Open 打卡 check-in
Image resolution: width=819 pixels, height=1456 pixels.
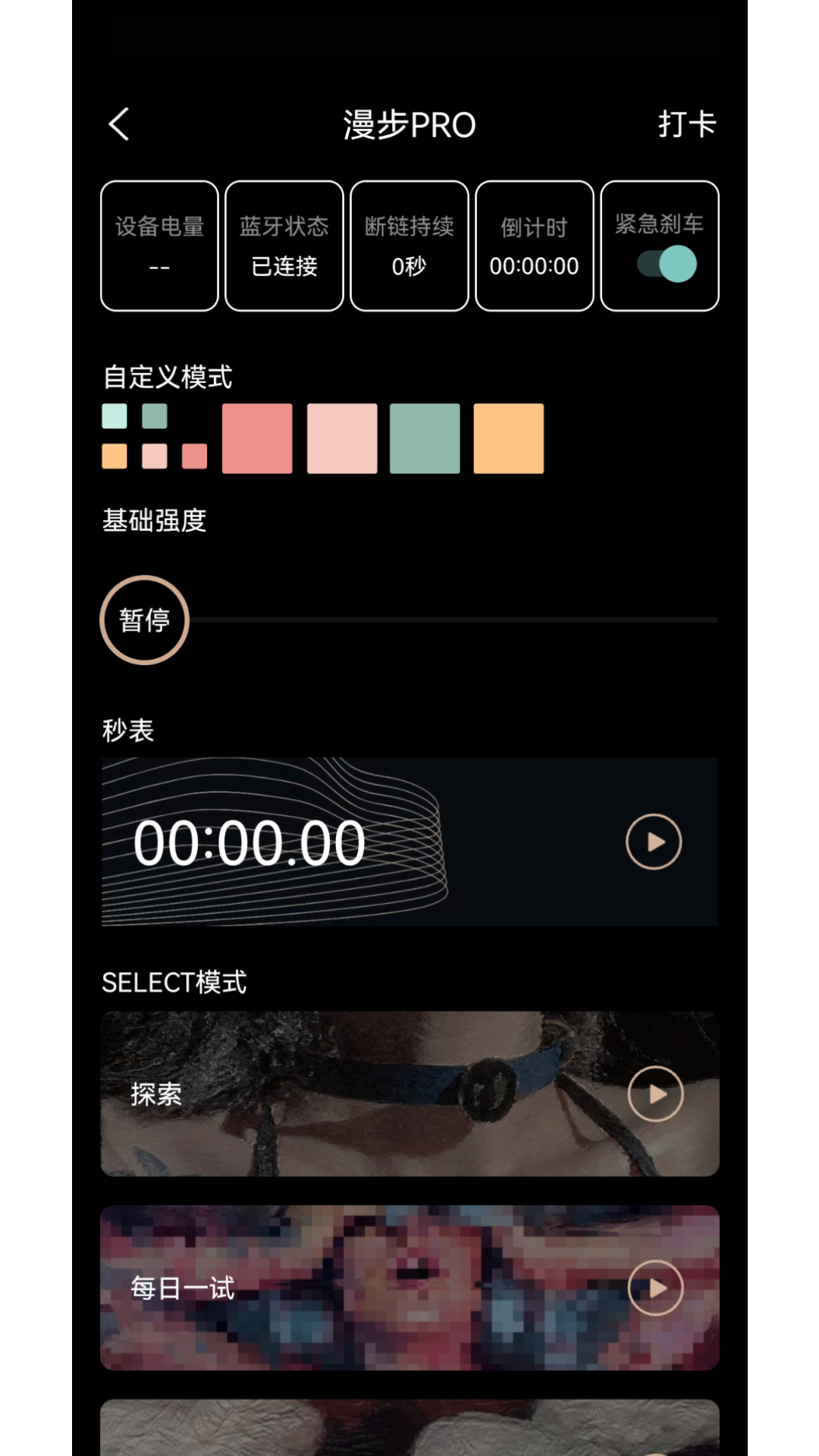[x=686, y=124]
